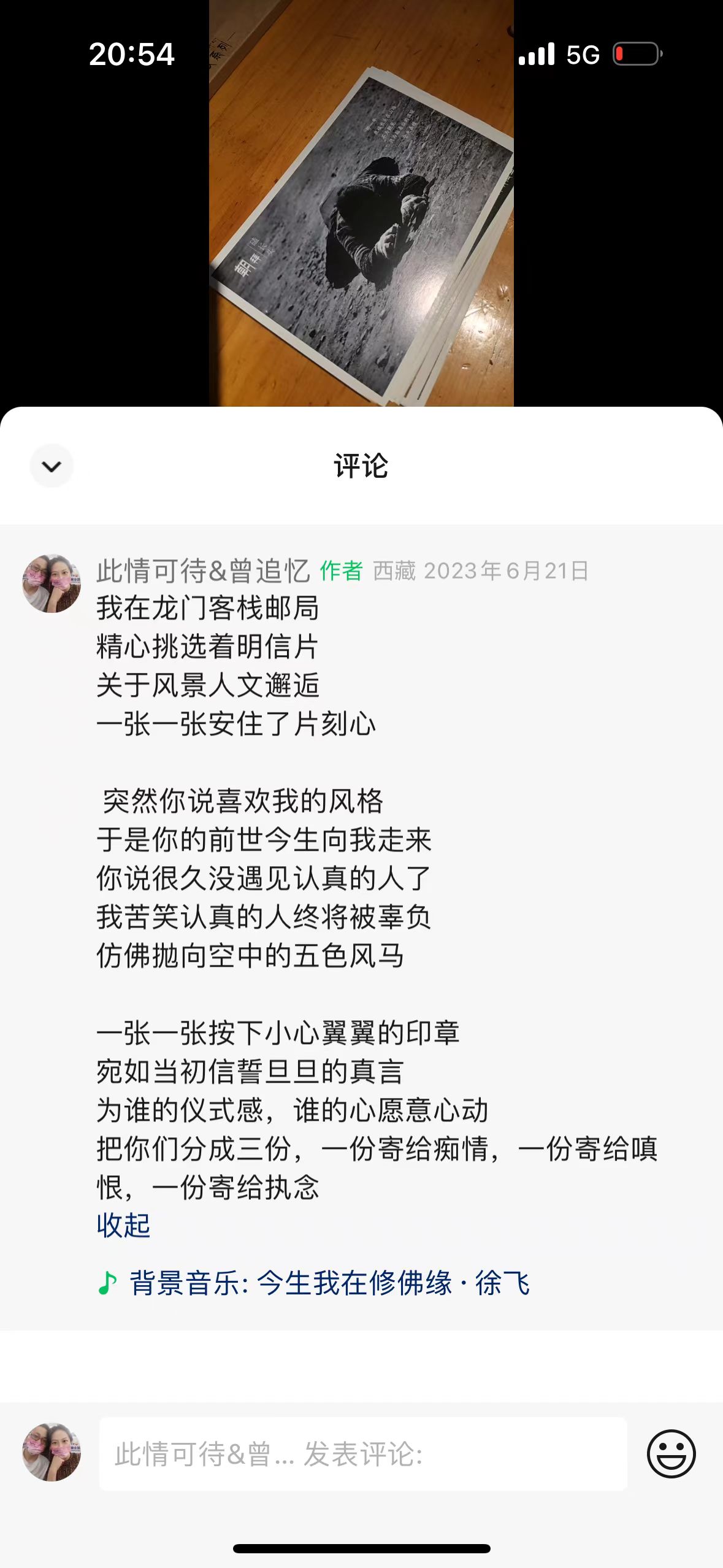
Task: Open the comment author's avatar
Action: coord(52,583)
